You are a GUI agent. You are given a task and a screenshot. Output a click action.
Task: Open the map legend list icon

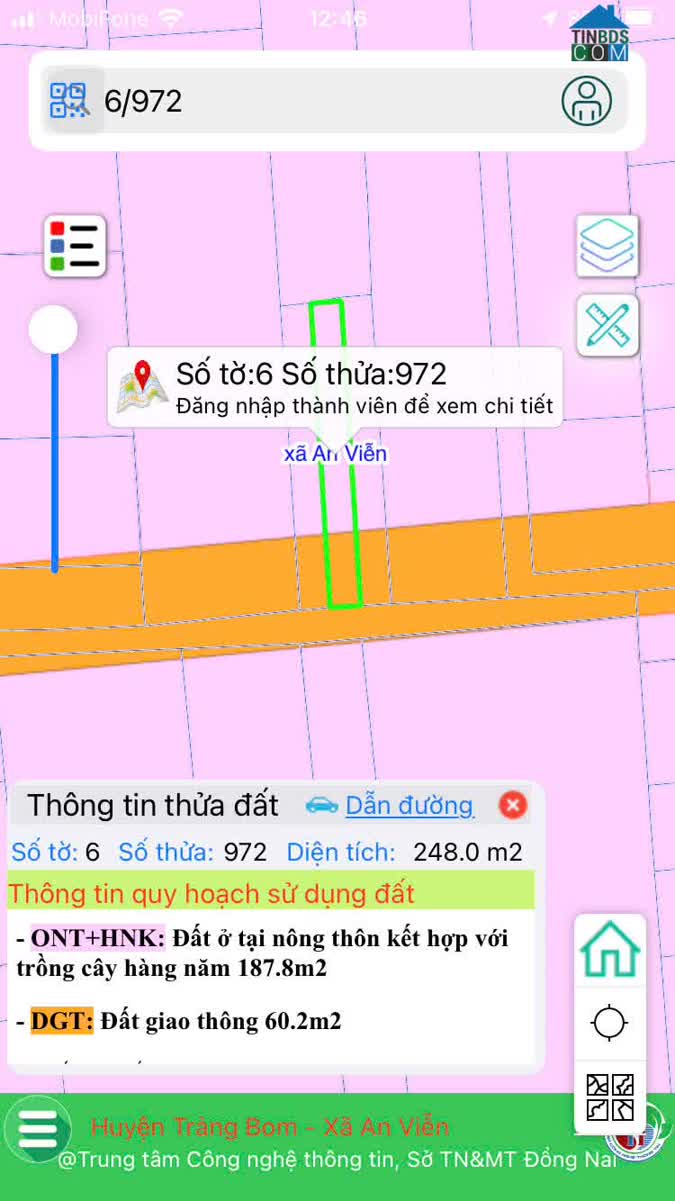(75, 246)
